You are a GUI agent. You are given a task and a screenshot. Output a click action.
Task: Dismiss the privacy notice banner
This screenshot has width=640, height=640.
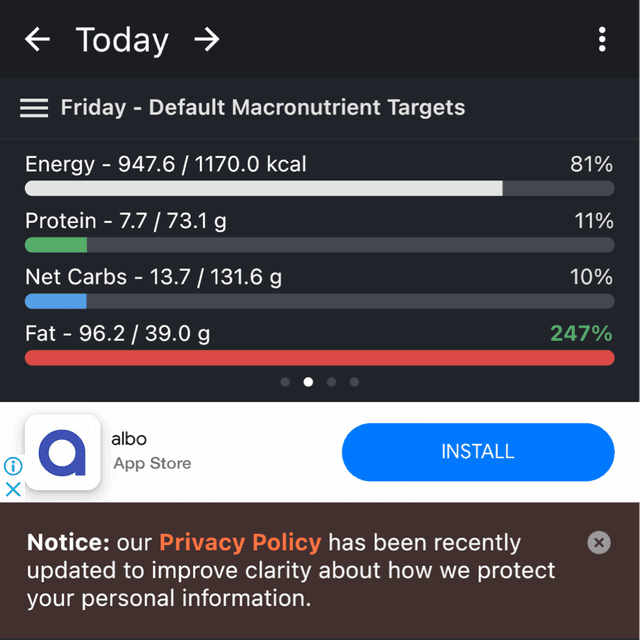(598, 543)
